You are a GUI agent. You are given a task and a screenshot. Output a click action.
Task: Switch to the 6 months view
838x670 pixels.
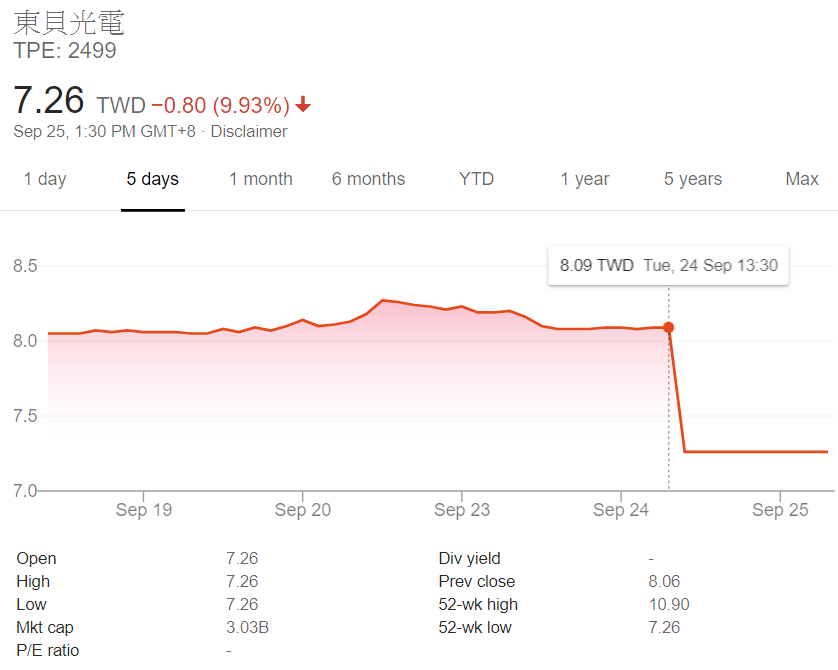(x=368, y=179)
